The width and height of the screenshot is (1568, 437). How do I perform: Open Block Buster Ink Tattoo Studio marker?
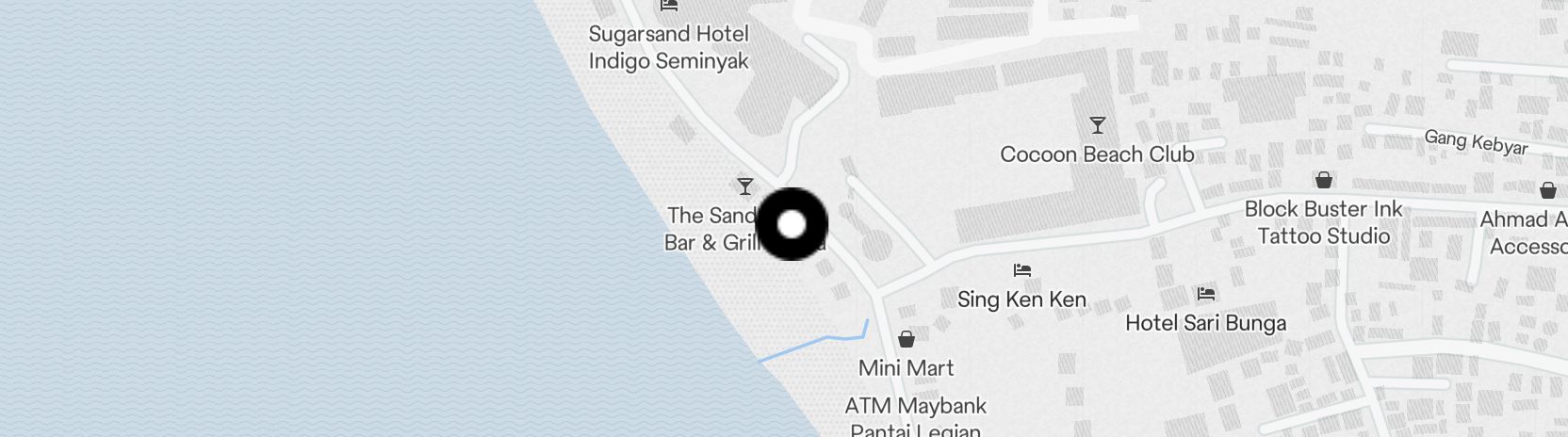1324,180
